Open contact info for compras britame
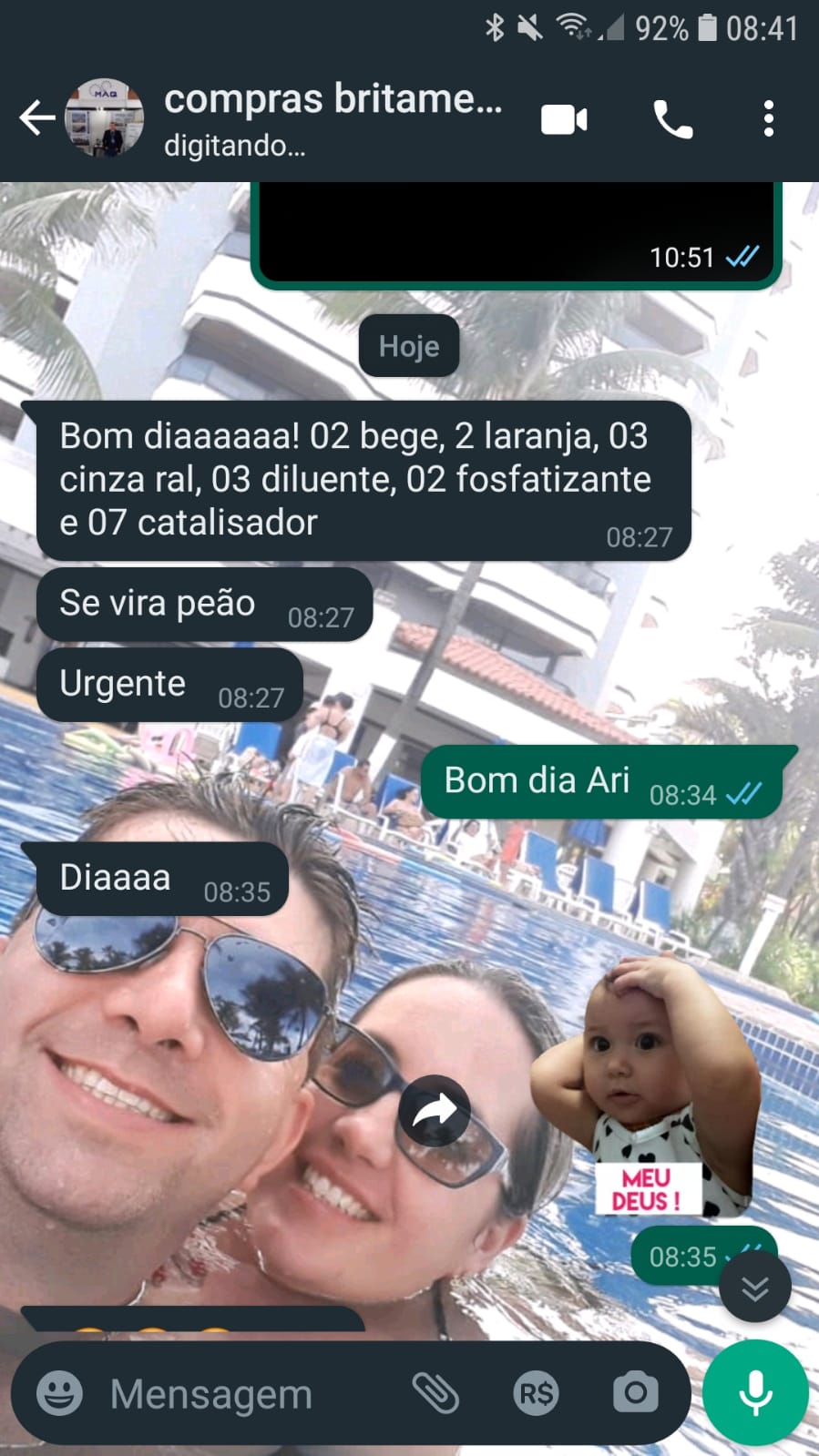The height and width of the screenshot is (1456, 819). [x=332, y=118]
